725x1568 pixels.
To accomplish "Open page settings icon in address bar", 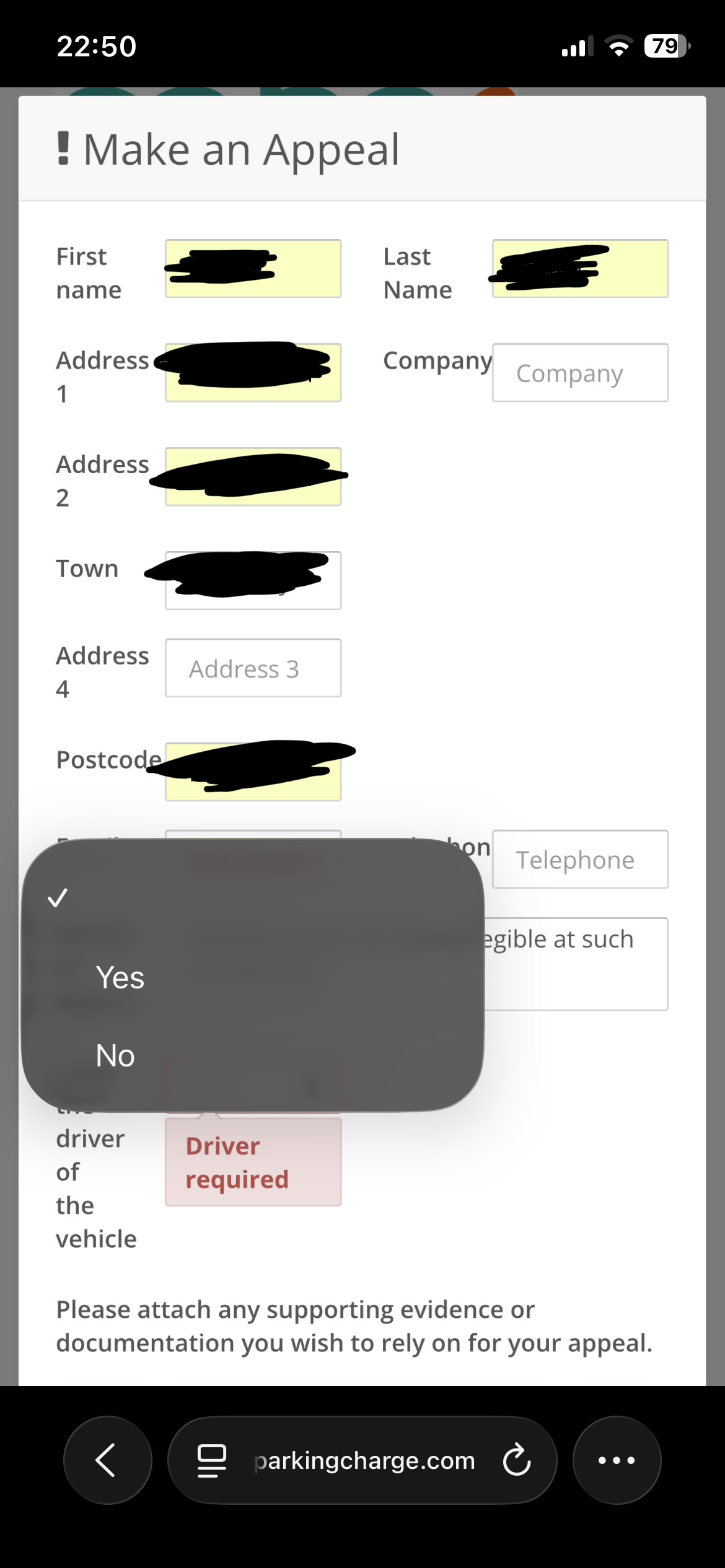I will point(211,1460).
